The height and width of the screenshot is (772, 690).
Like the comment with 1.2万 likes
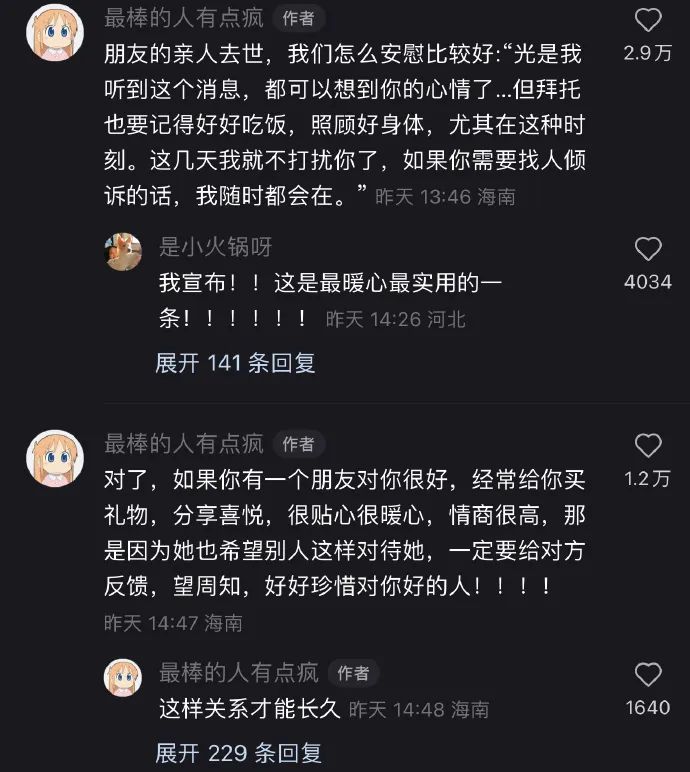click(x=648, y=446)
